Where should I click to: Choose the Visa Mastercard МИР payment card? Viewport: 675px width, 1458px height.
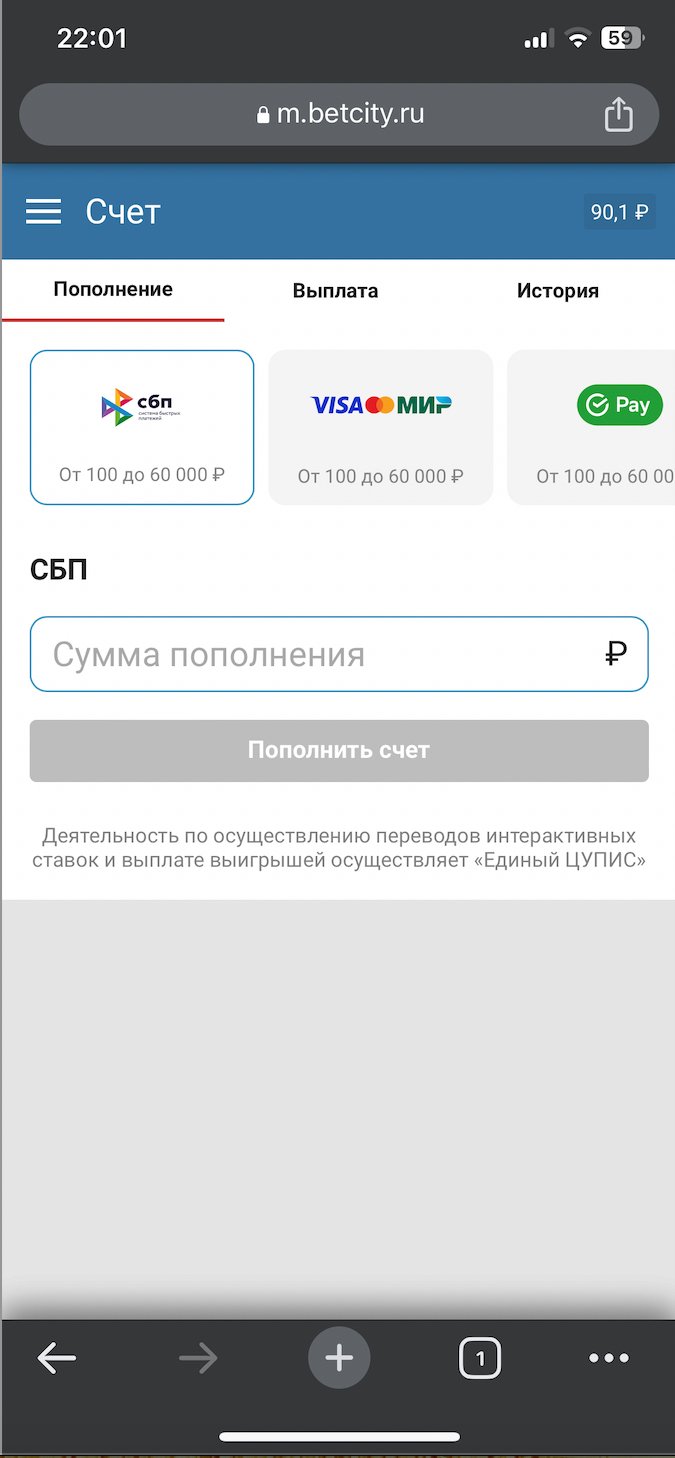[381, 427]
